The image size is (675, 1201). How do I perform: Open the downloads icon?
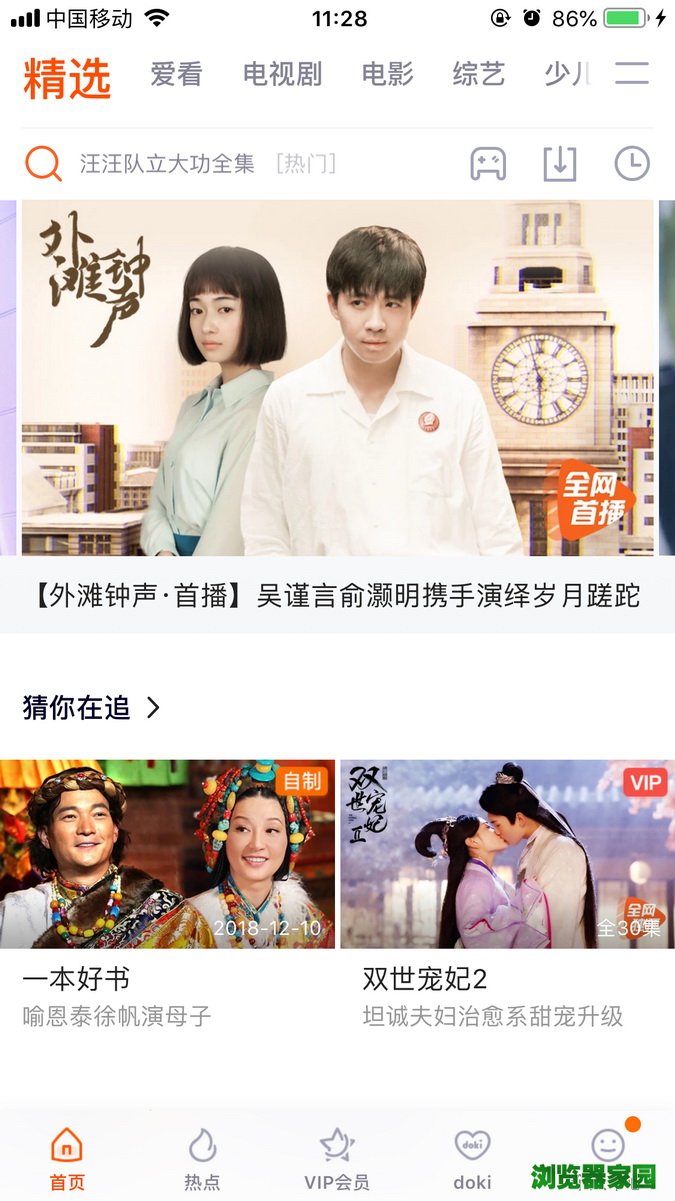point(560,164)
